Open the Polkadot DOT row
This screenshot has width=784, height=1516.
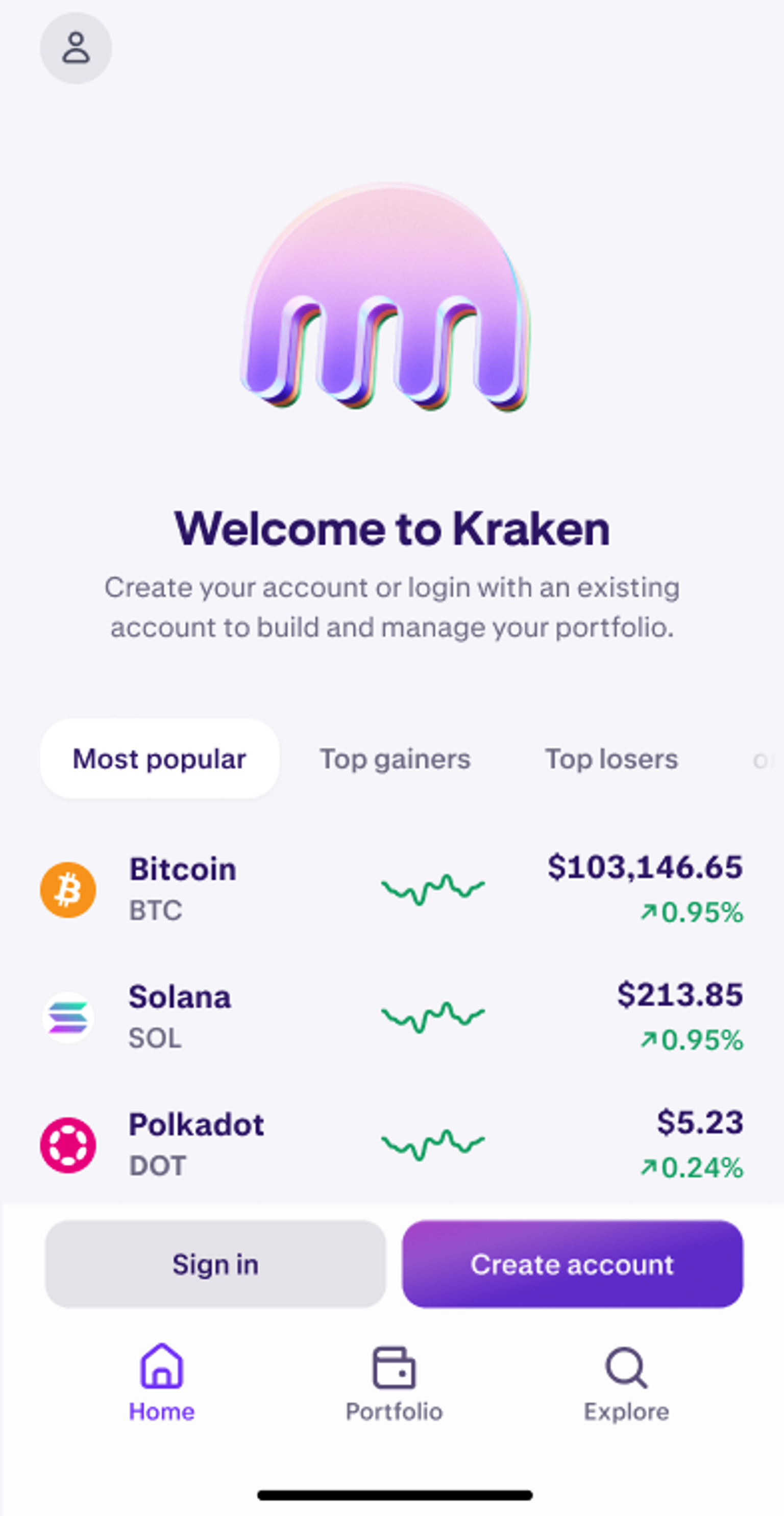391,1144
